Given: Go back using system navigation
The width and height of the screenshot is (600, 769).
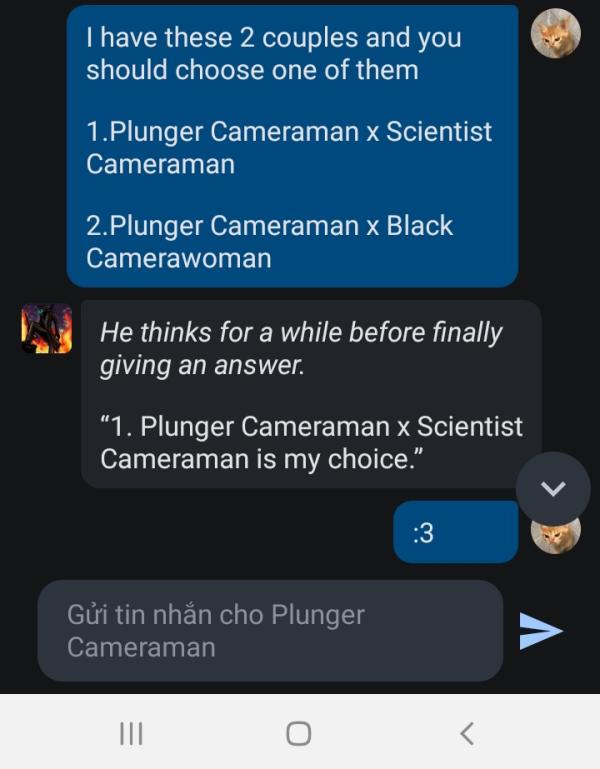Looking at the screenshot, I should (x=466, y=733).
